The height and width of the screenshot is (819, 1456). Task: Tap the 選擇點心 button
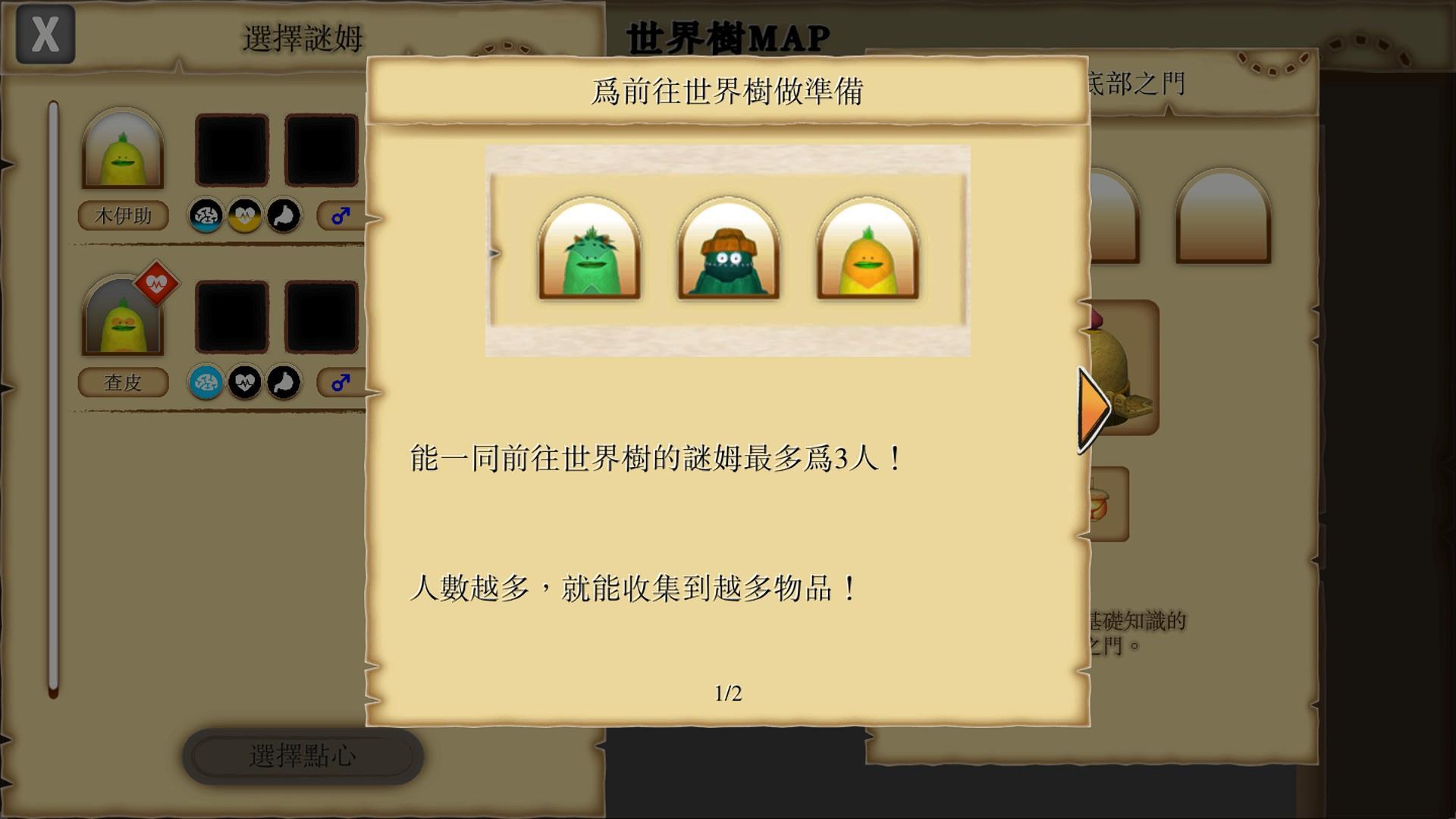tap(302, 756)
